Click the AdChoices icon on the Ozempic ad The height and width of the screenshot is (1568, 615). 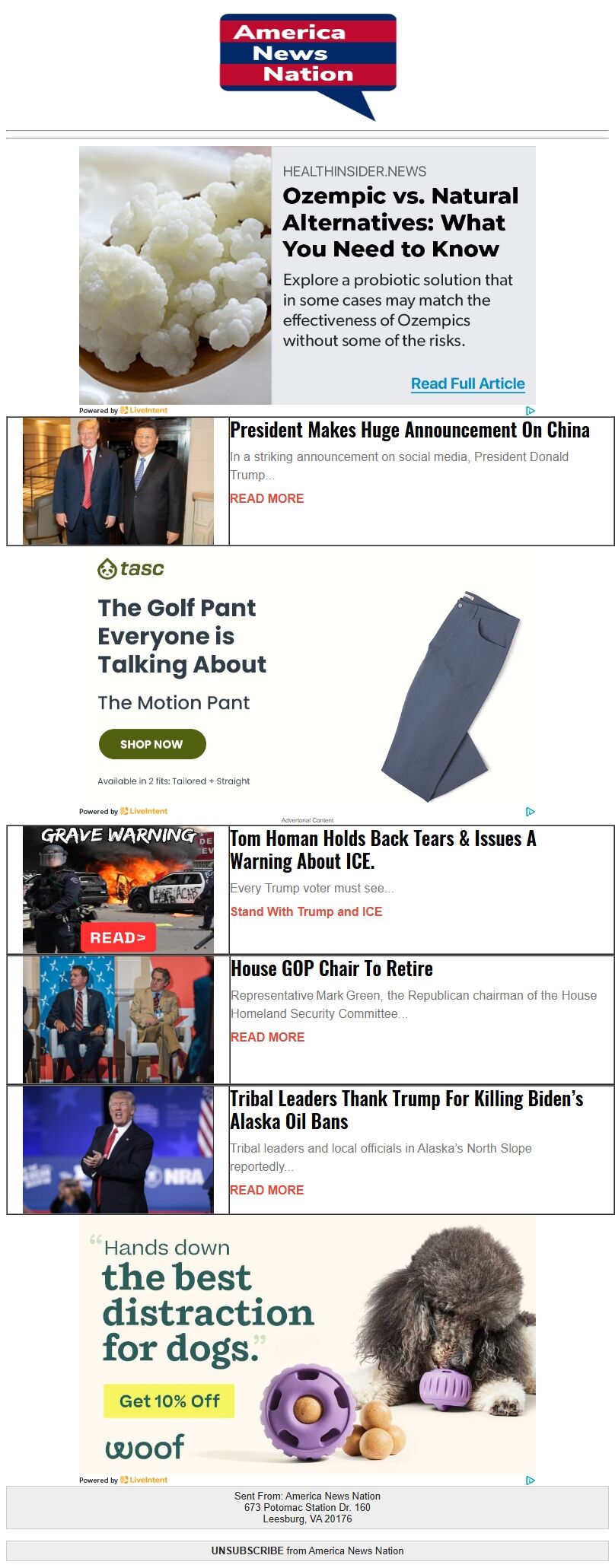coord(531,409)
